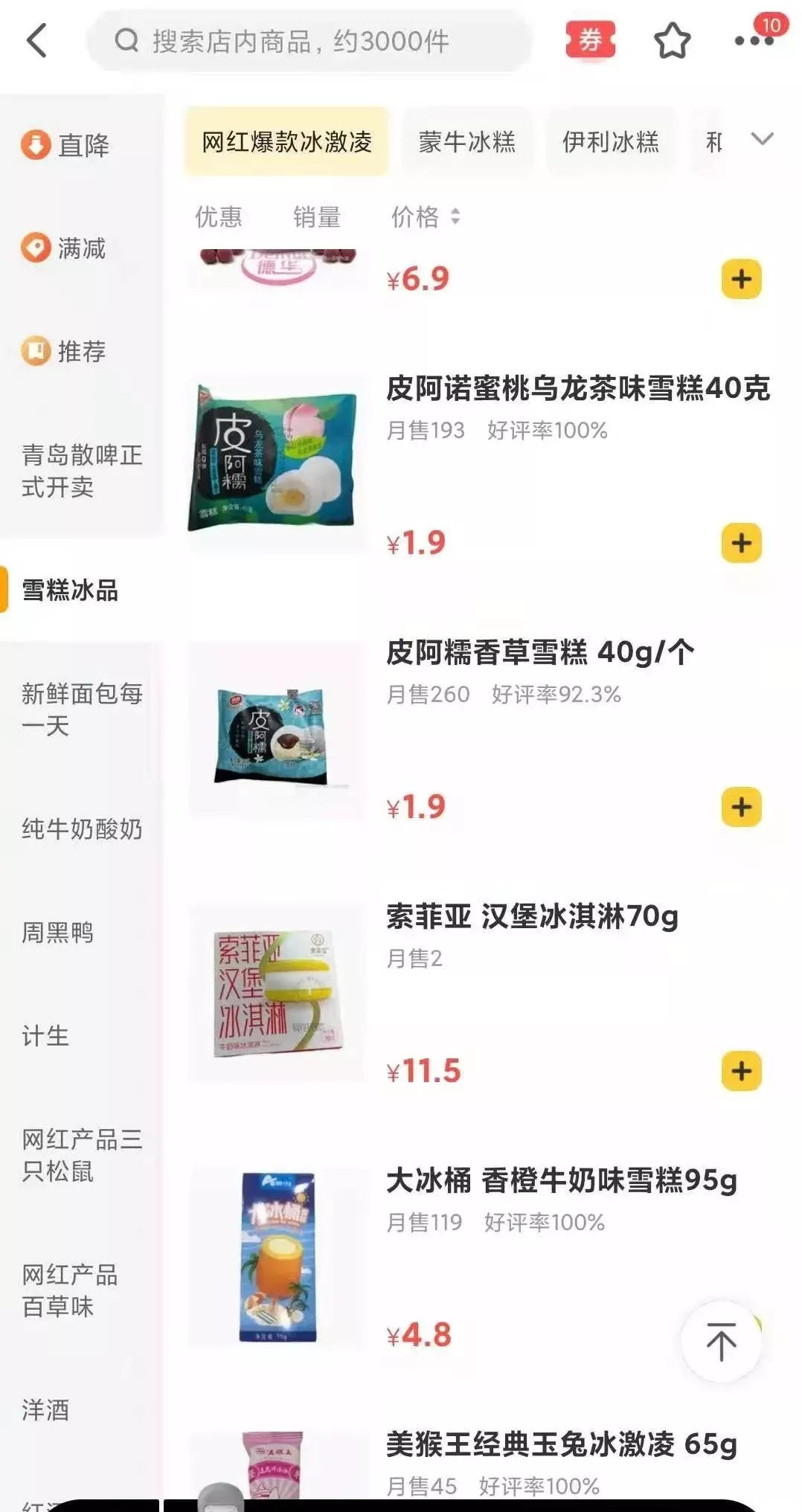802x1512 pixels.
Task: Expand the subcategory list with the chevron
Action: coord(763,139)
